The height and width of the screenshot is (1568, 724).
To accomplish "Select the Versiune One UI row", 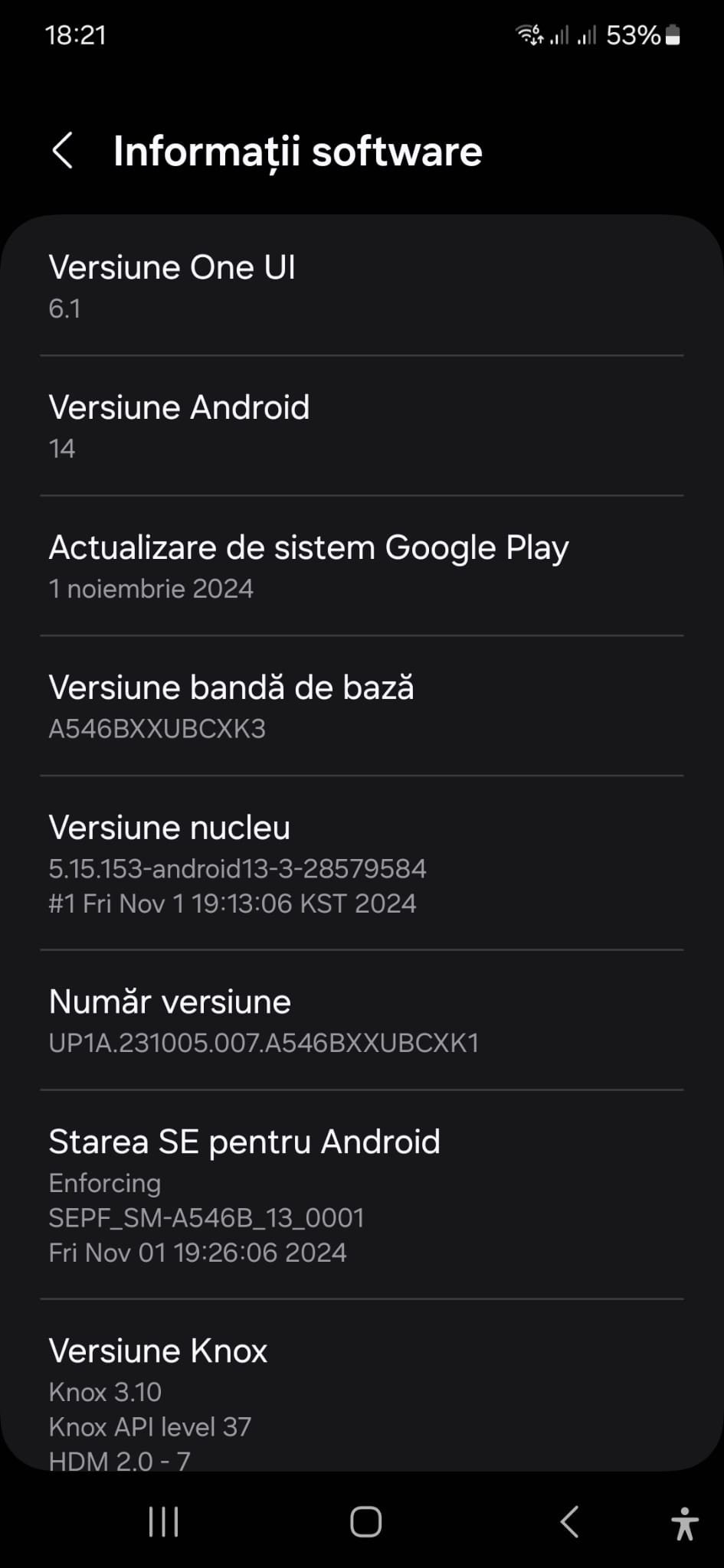I will 362,286.
